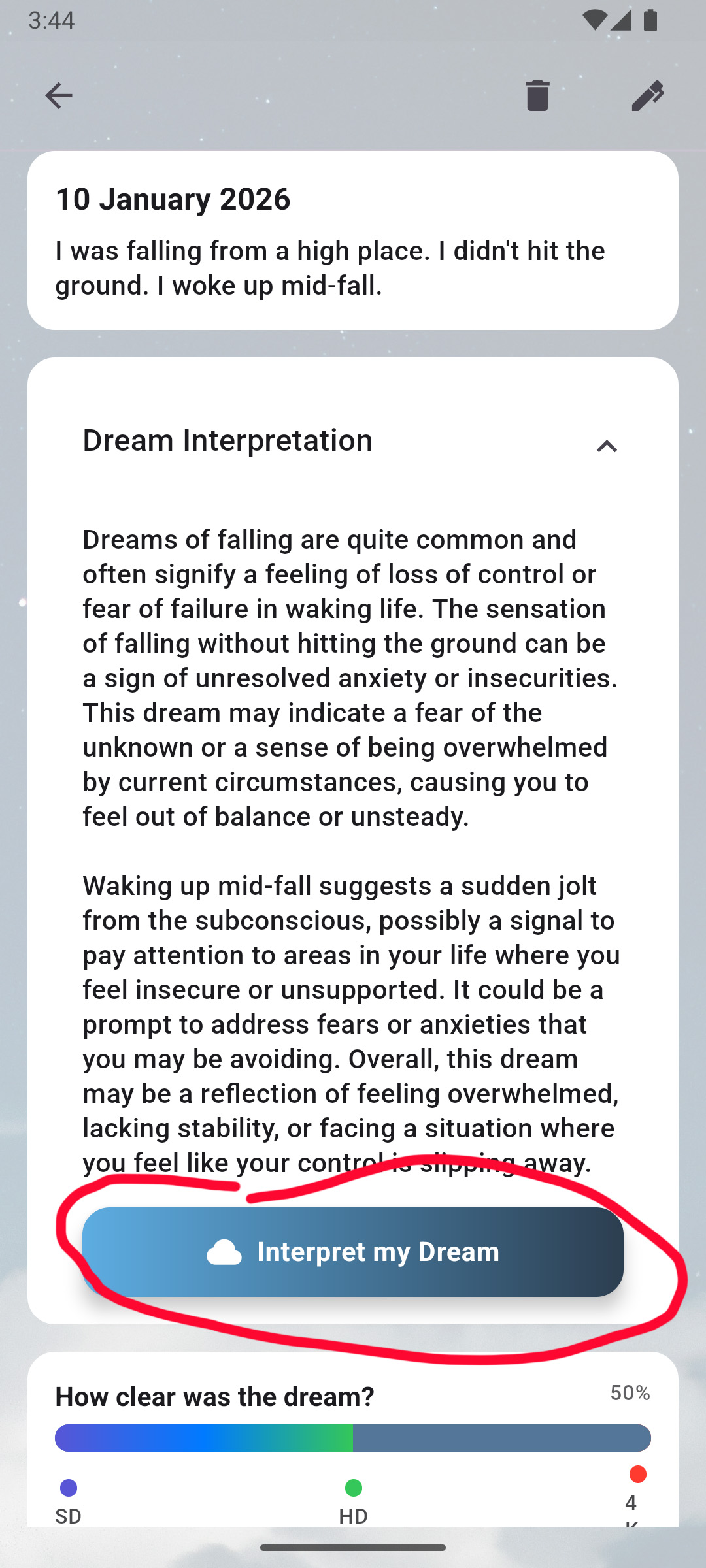Delete this dream entry with the trash icon
This screenshot has height=1568, width=706.
537,96
